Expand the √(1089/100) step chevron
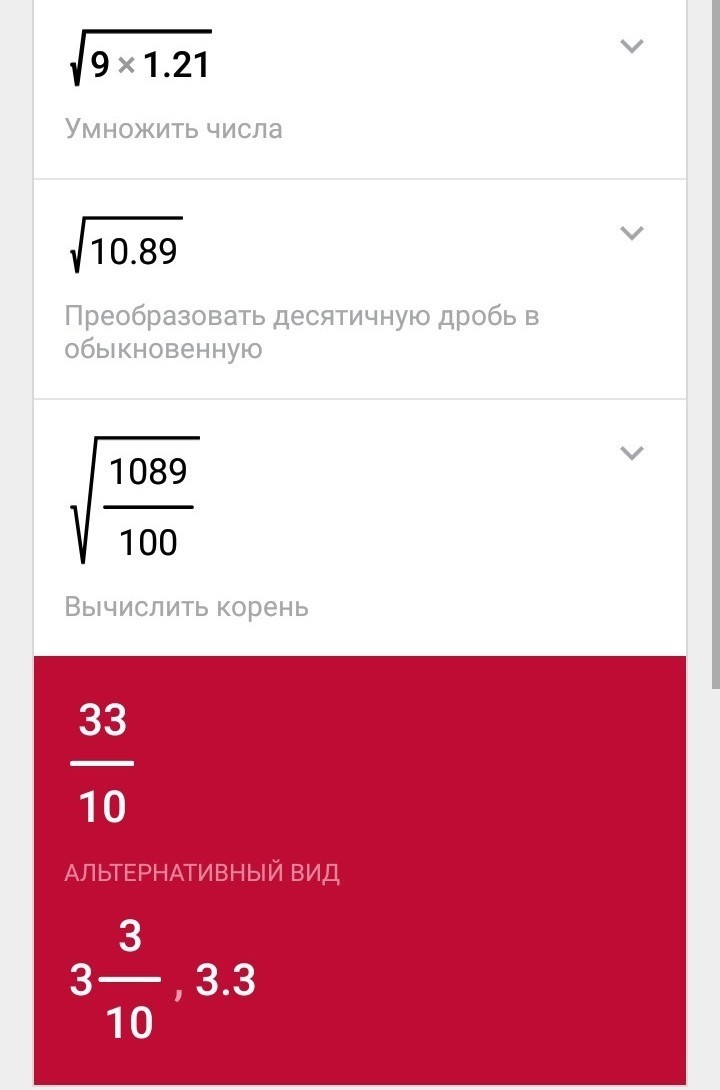Screen dimensions: 720x1090 point(631,453)
